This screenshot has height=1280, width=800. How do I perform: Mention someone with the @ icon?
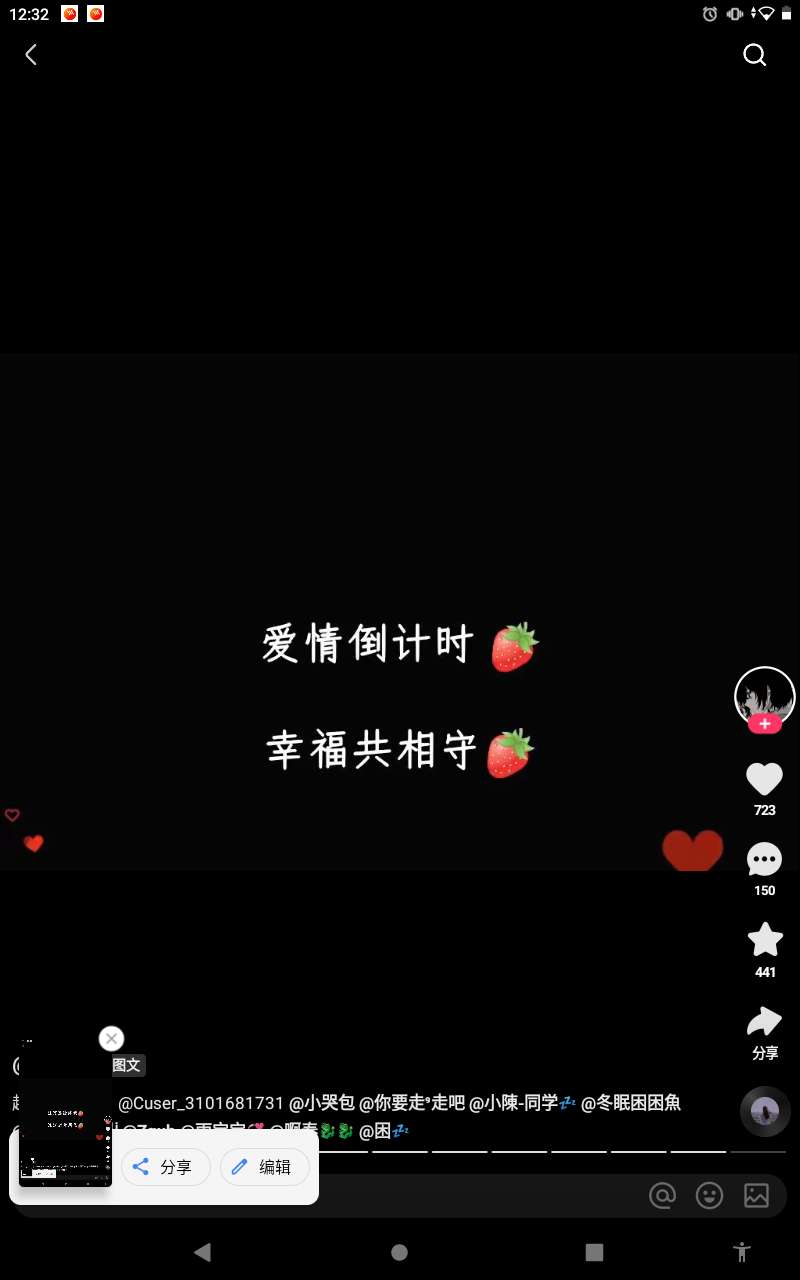click(x=662, y=1195)
